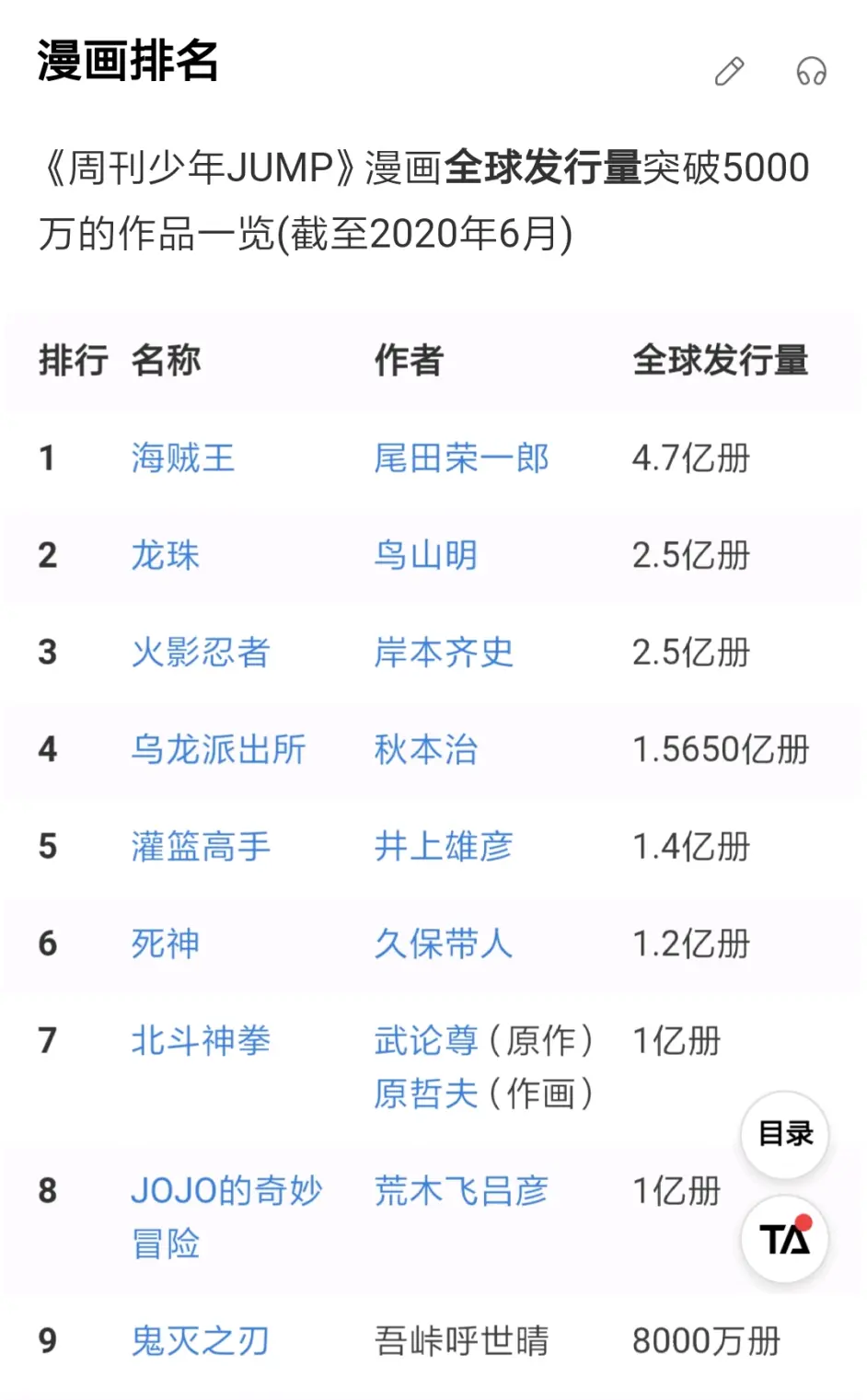Viewport: 867px width, 1400px height.
Task: Open the 龙珠 link
Action: [165, 555]
